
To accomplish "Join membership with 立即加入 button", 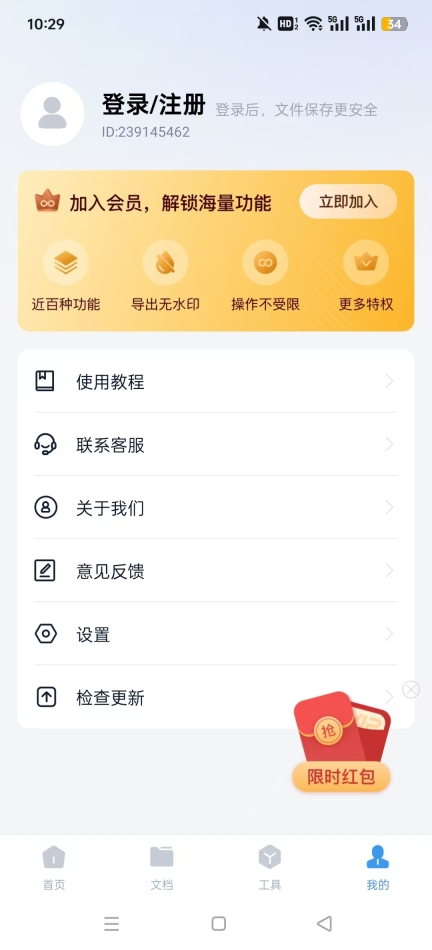I will (348, 202).
